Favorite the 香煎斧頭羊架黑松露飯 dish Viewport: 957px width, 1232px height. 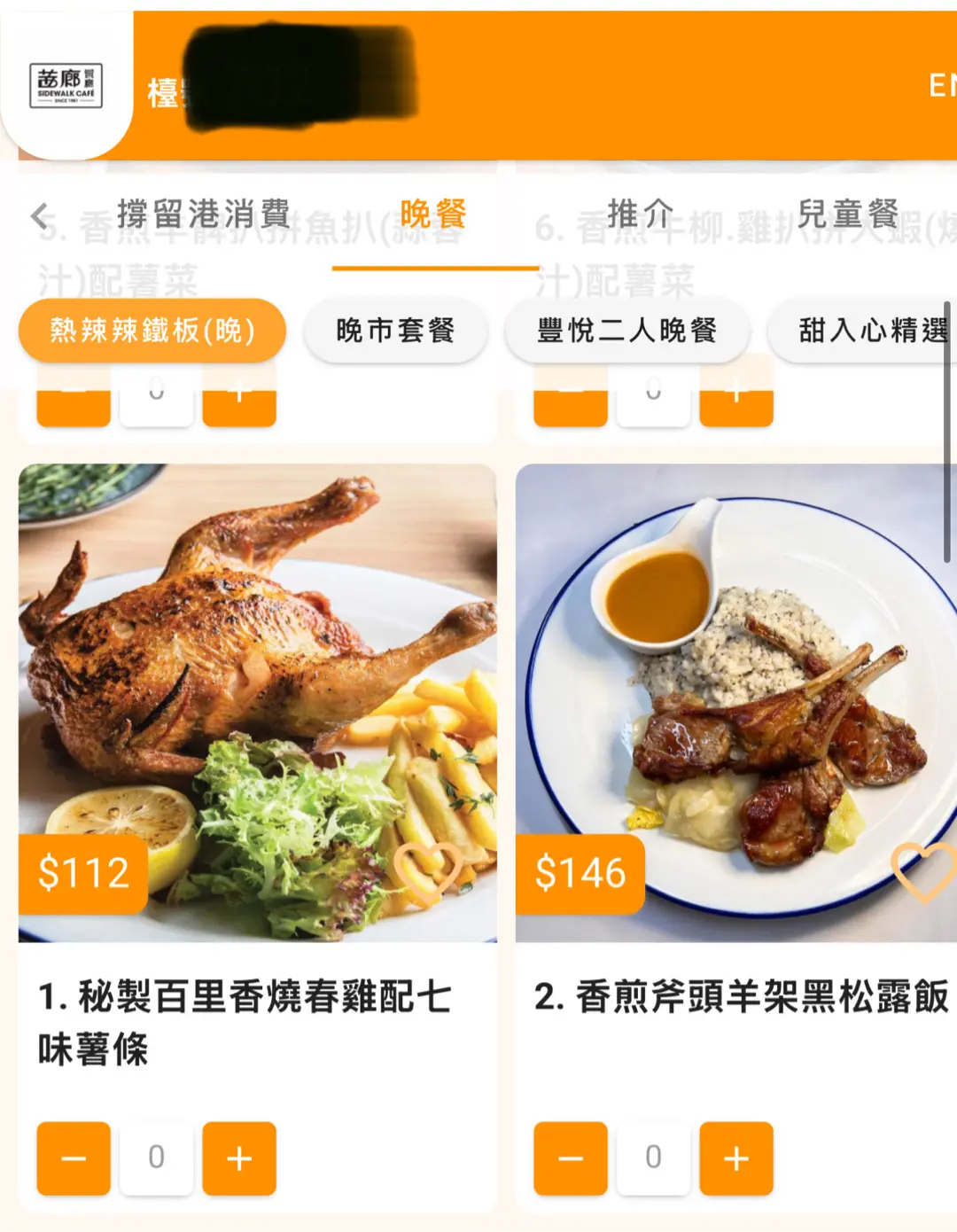pyautogui.click(x=924, y=871)
